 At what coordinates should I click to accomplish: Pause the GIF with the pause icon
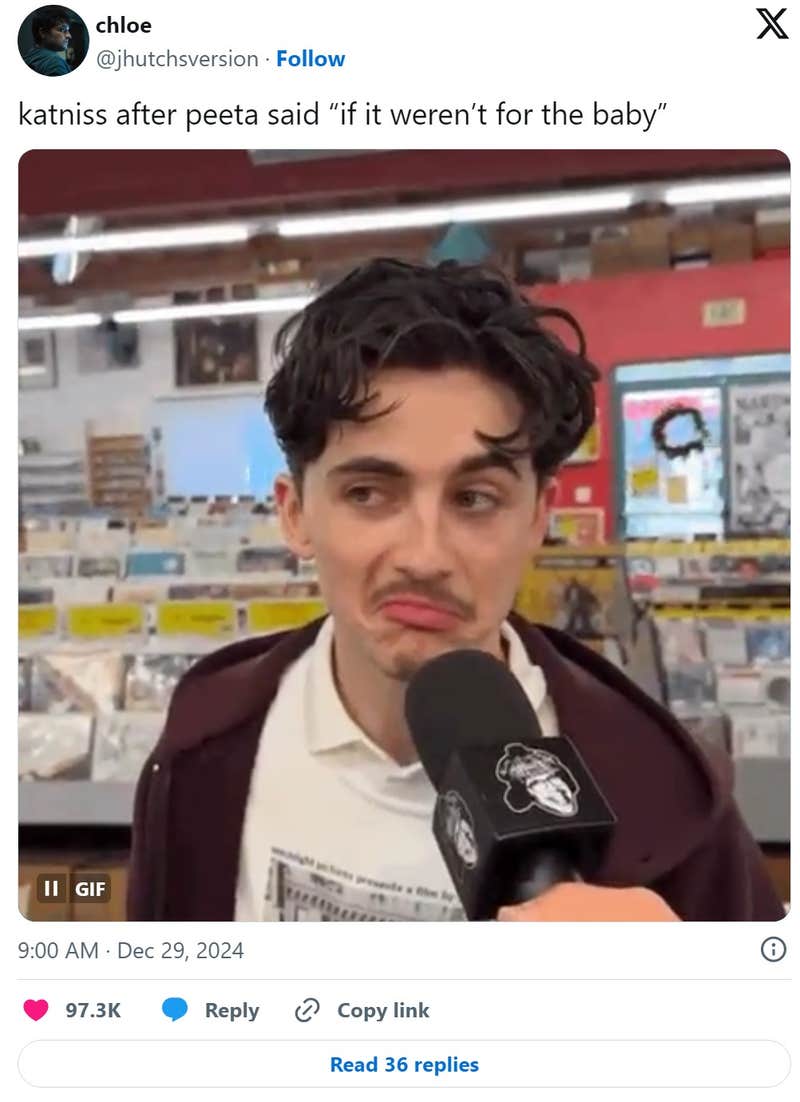click(x=49, y=888)
